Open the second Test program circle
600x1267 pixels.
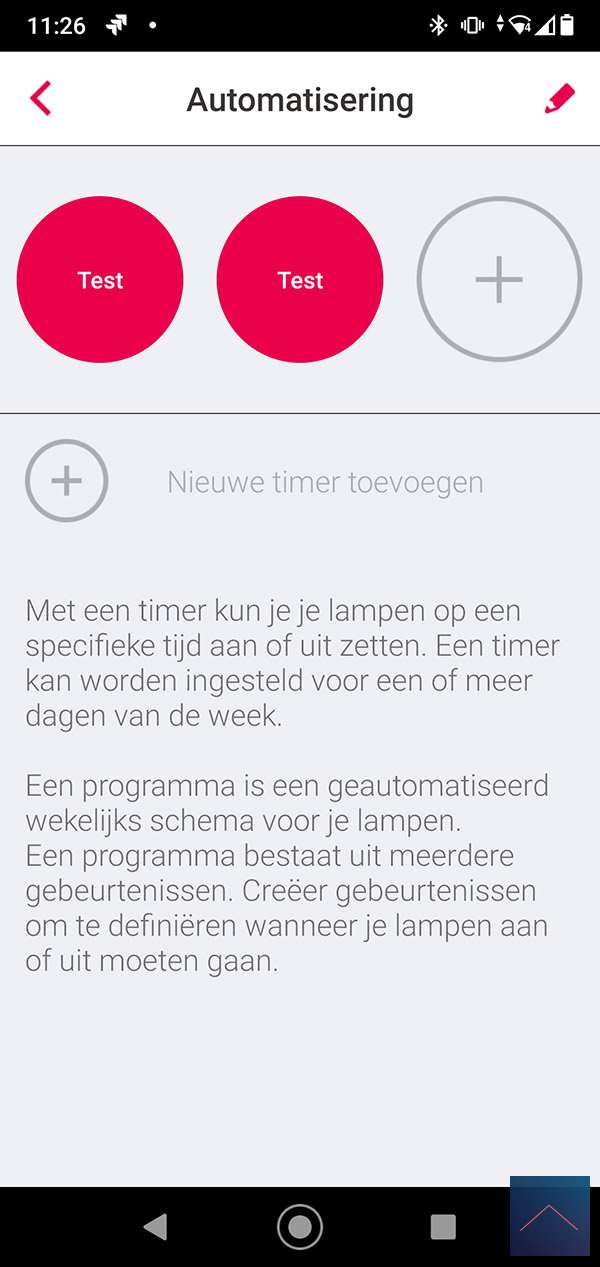coord(300,280)
